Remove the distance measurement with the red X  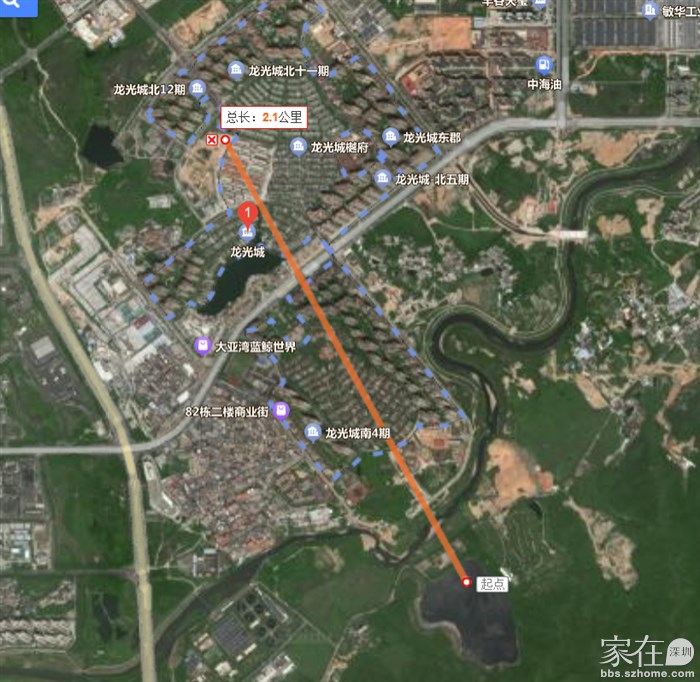[x=211, y=140]
